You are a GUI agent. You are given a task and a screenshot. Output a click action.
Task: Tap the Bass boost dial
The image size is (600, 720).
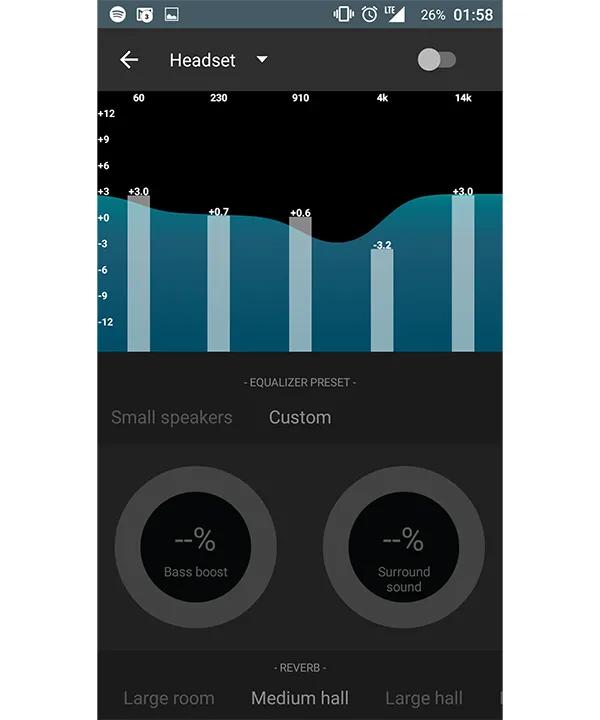pyautogui.click(x=196, y=545)
